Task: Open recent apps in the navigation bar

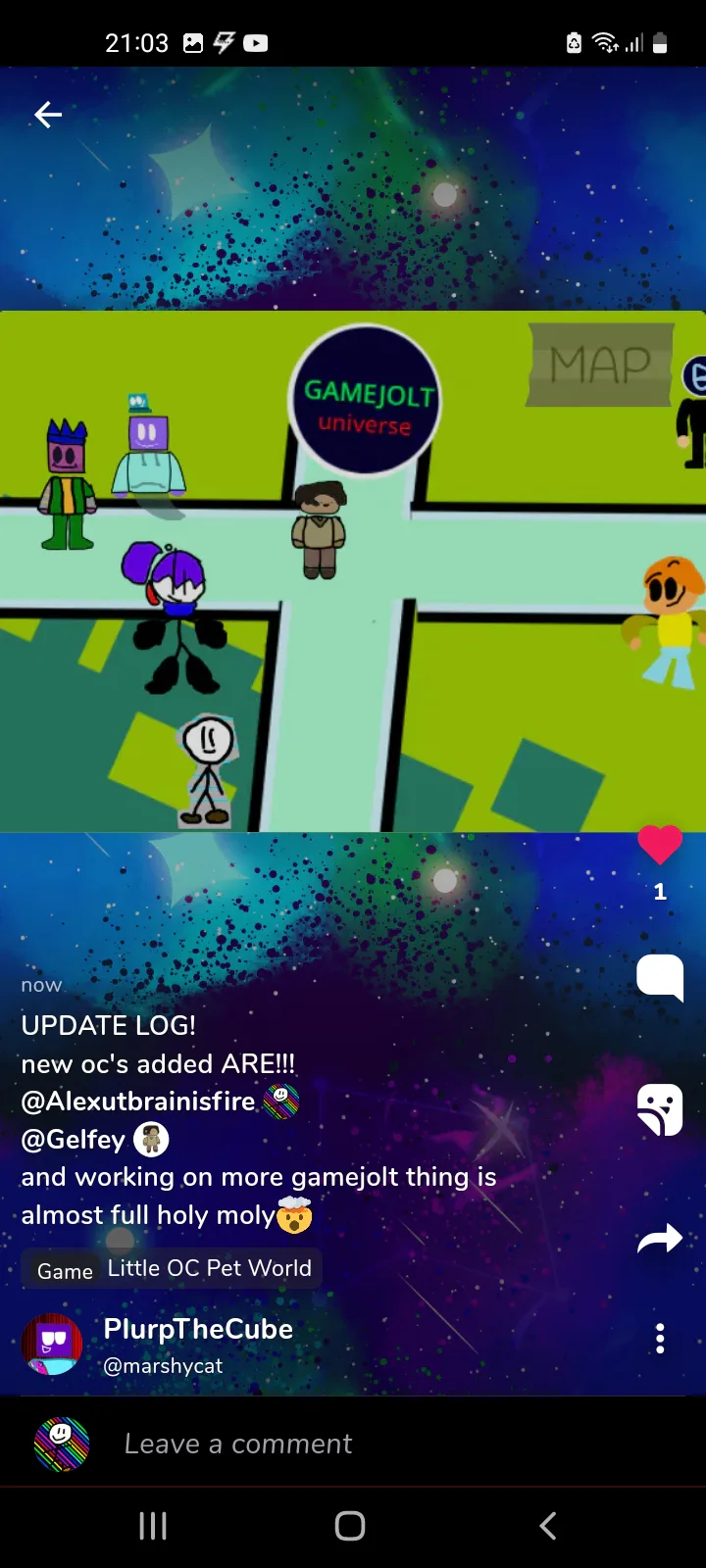Action: point(153,1526)
